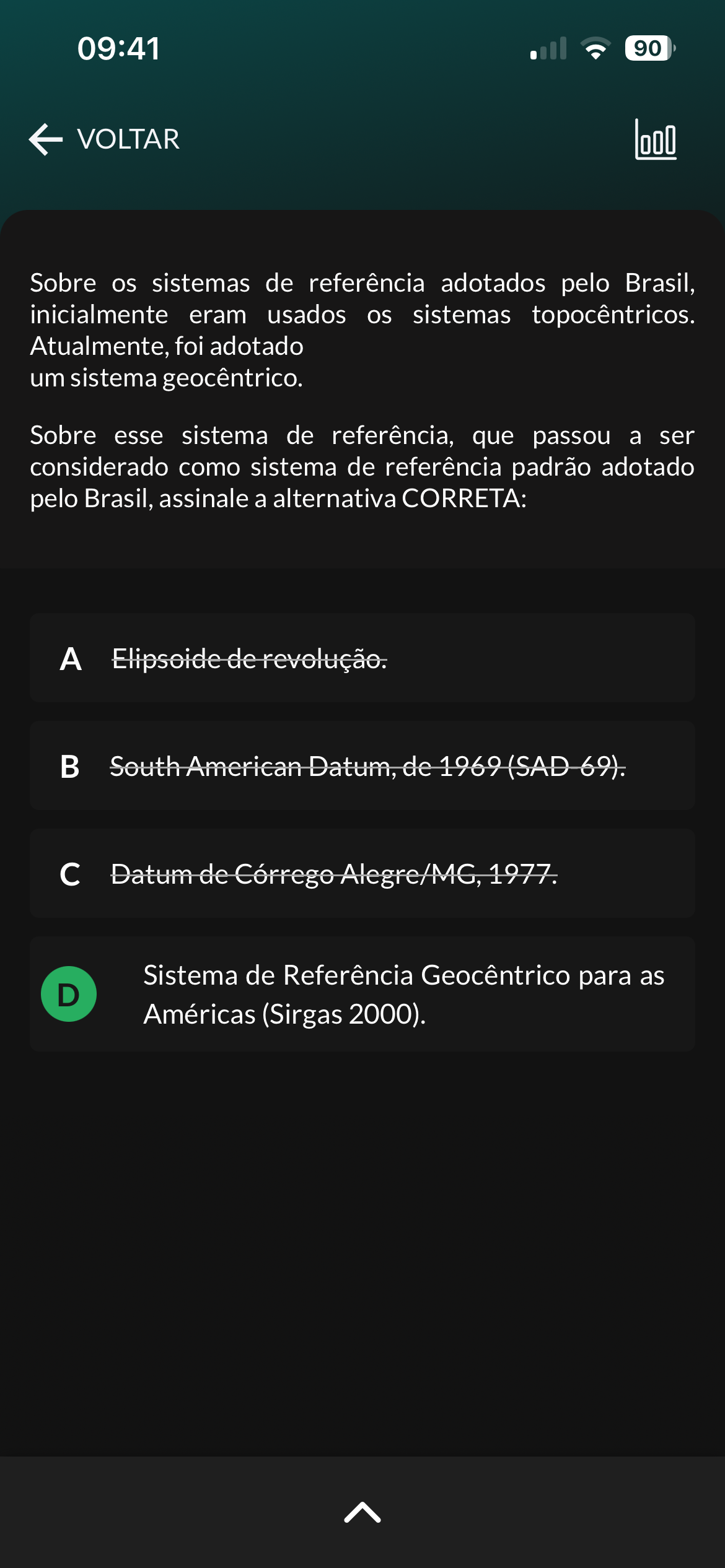
Task: Expand the bottom panel with up chevron
Action: 362,1512
